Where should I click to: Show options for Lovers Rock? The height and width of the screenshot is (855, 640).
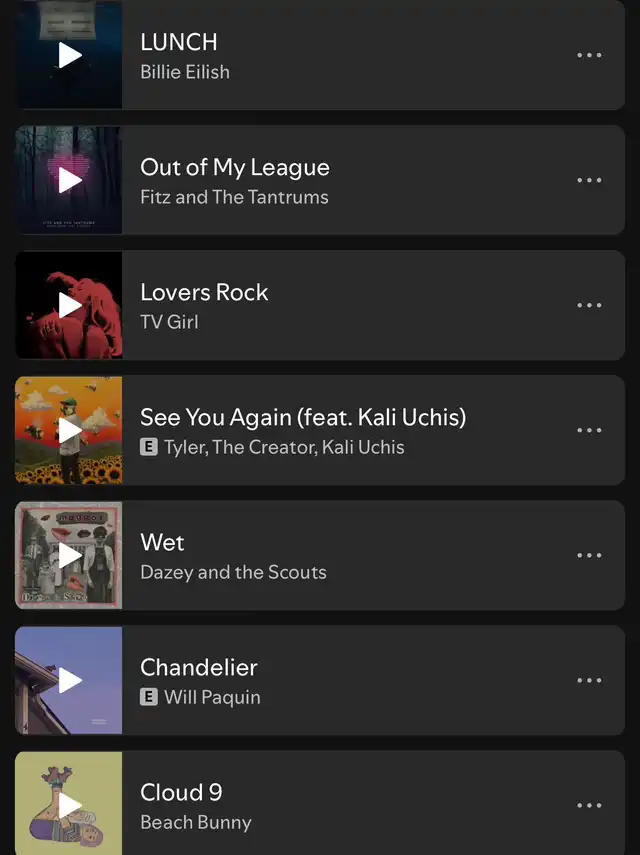click(589, 306)
